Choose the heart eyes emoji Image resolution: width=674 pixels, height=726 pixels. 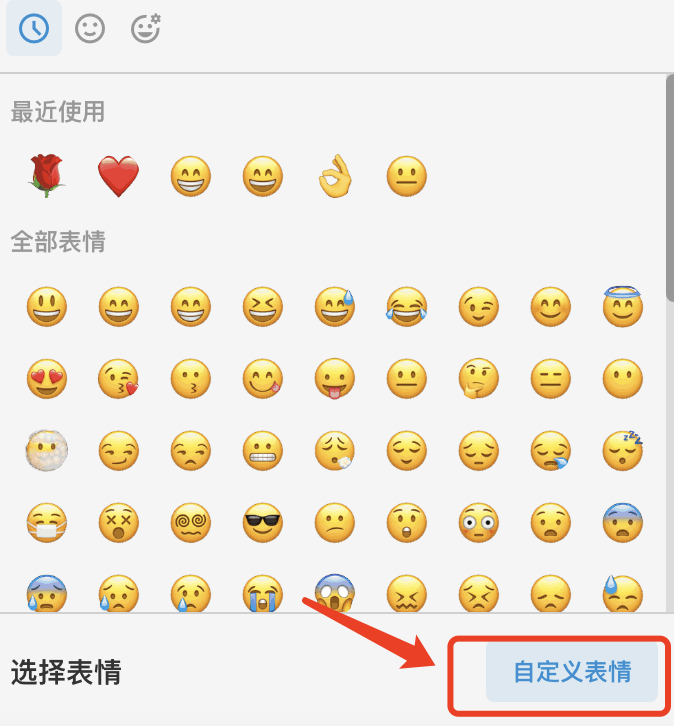coord(46,378)
